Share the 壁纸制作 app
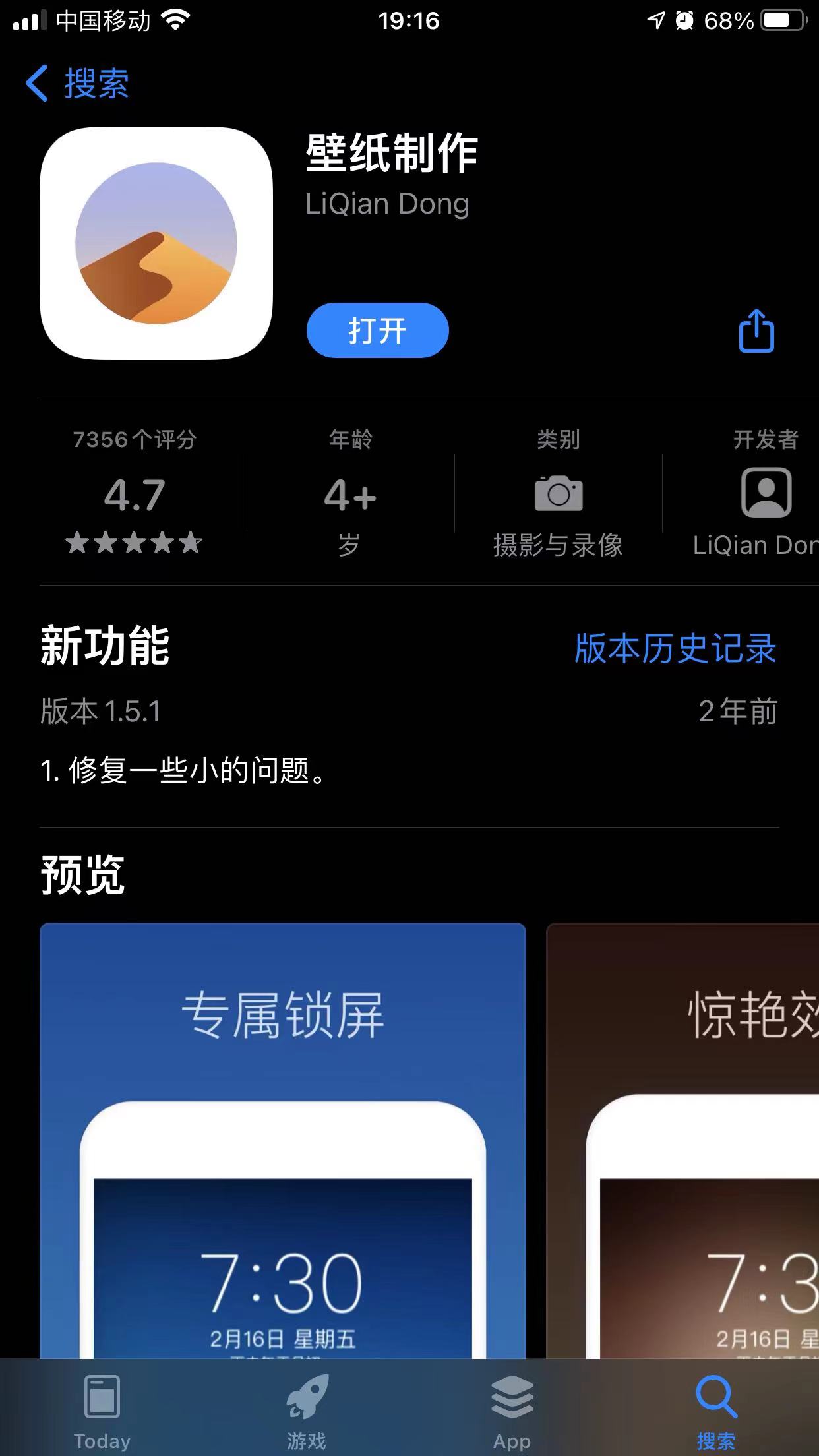819x1456 pixels. pos(756,331)
